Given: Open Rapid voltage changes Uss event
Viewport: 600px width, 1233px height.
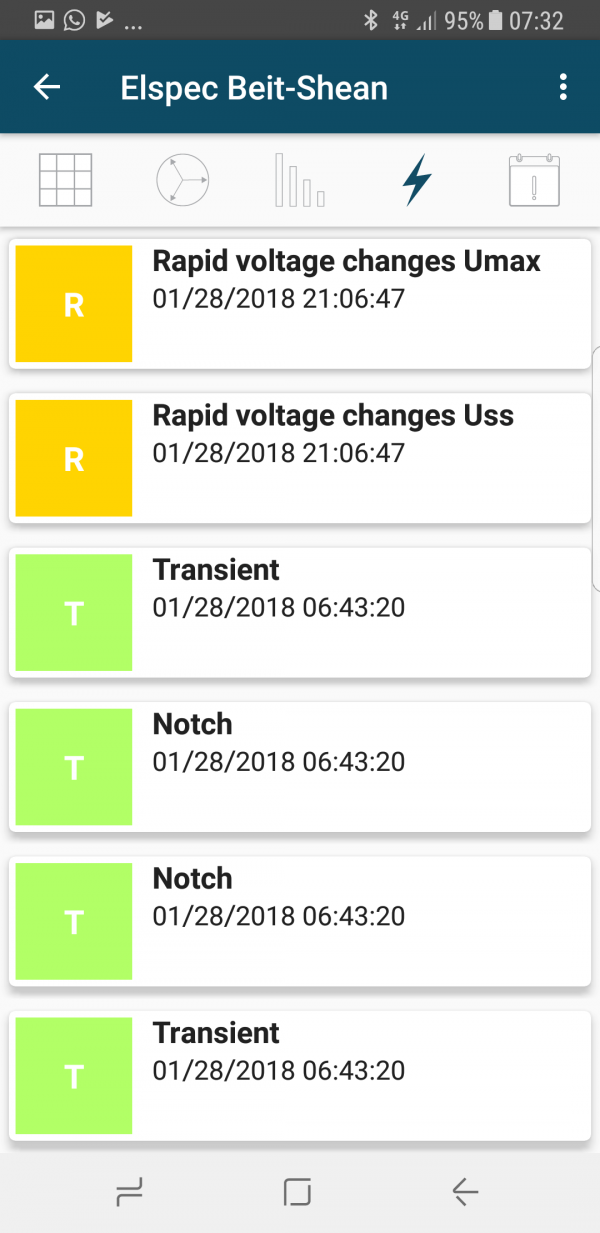Looking at the screenshot, I should [300, 458].
